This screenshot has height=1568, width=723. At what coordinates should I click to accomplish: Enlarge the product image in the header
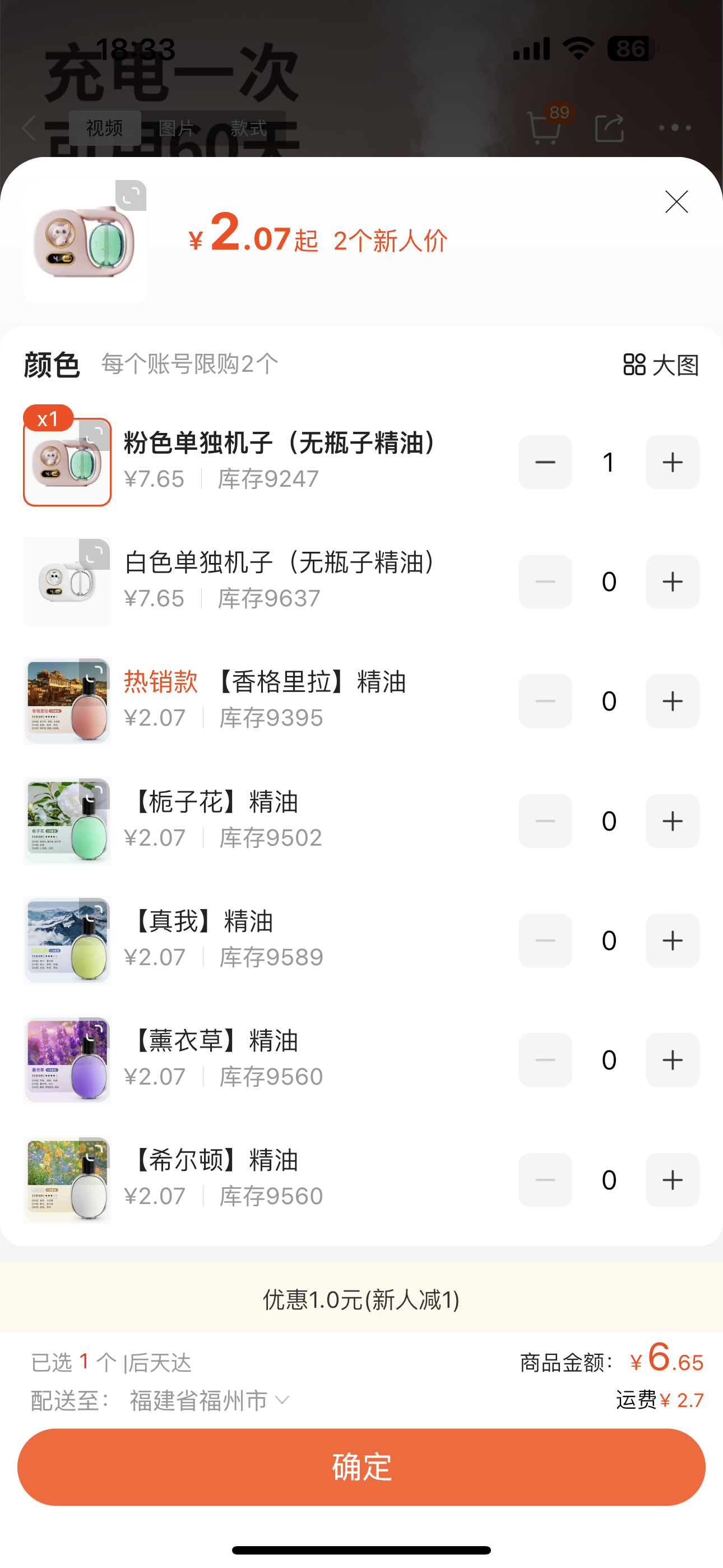130,196
